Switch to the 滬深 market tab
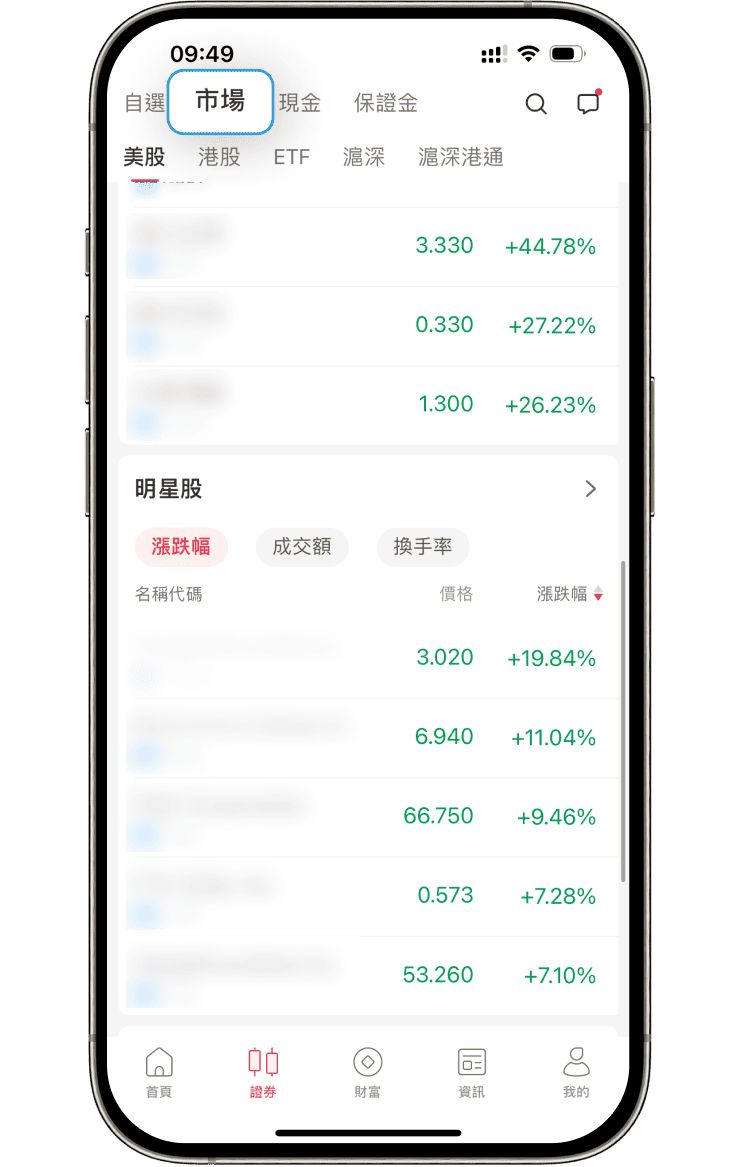Screen dimensions: 738x1167 363,157
